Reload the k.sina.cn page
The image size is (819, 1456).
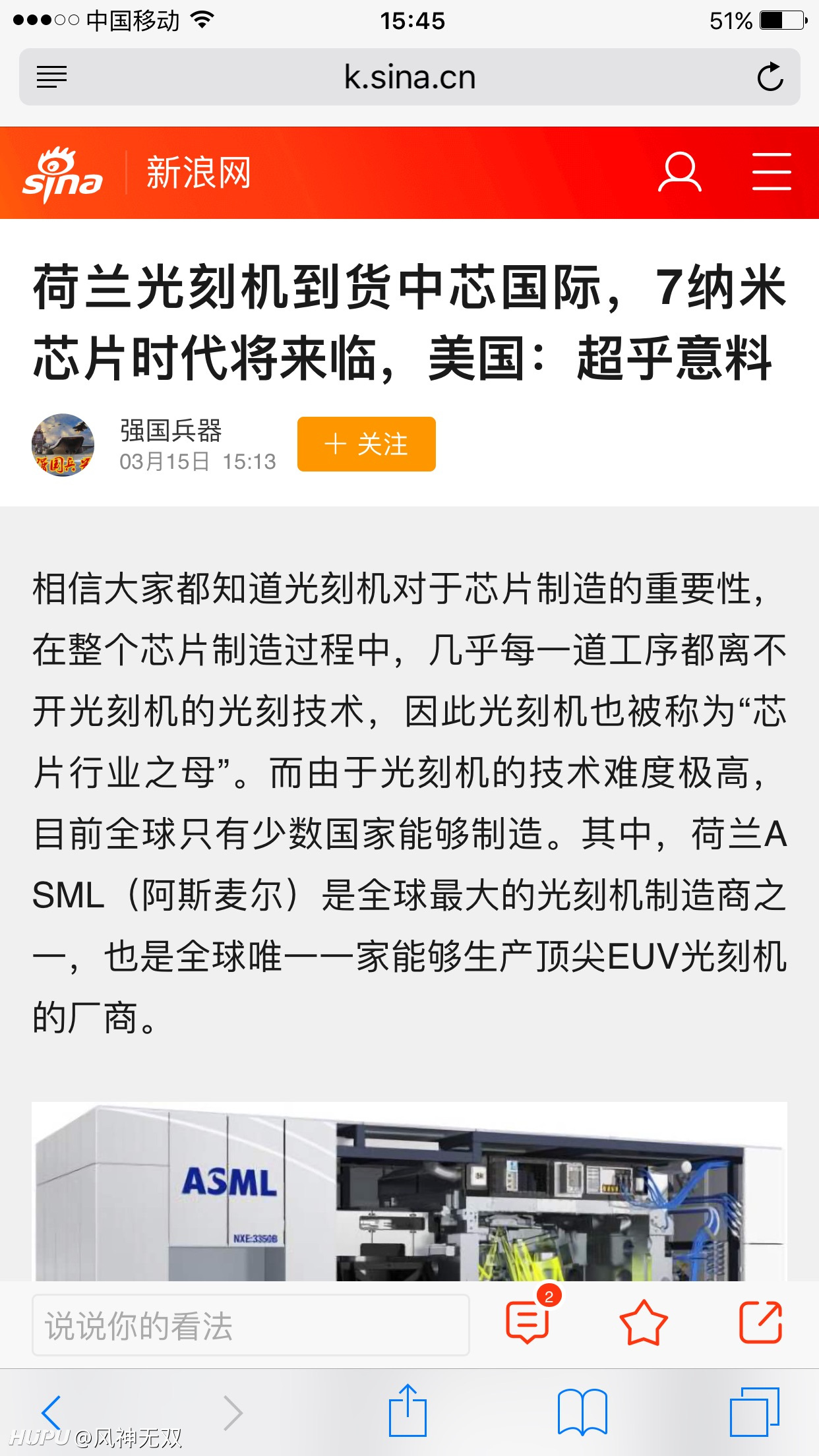(770, 77)
